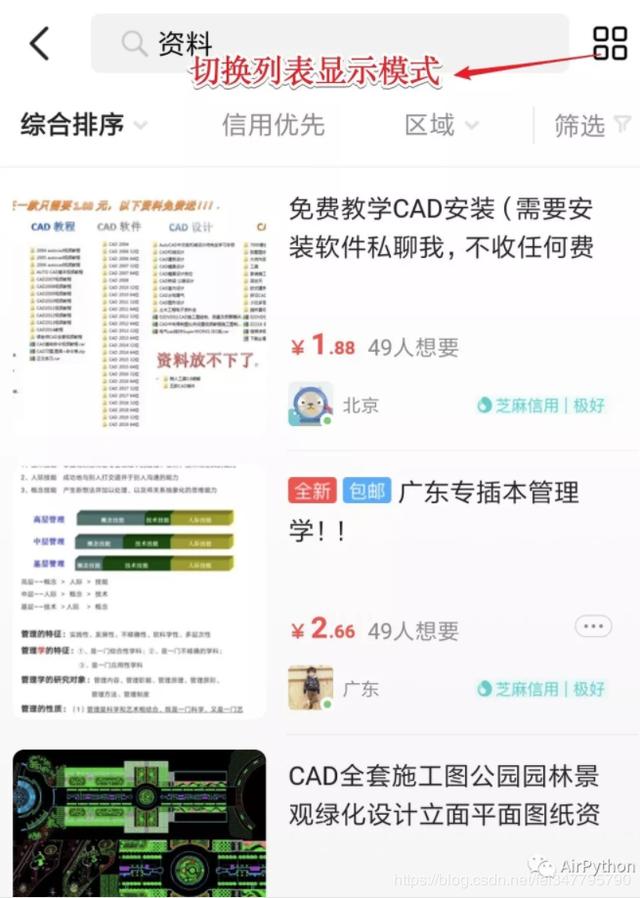Switch list display mode via grid icon
640x898 pixels.
[609, 43]
